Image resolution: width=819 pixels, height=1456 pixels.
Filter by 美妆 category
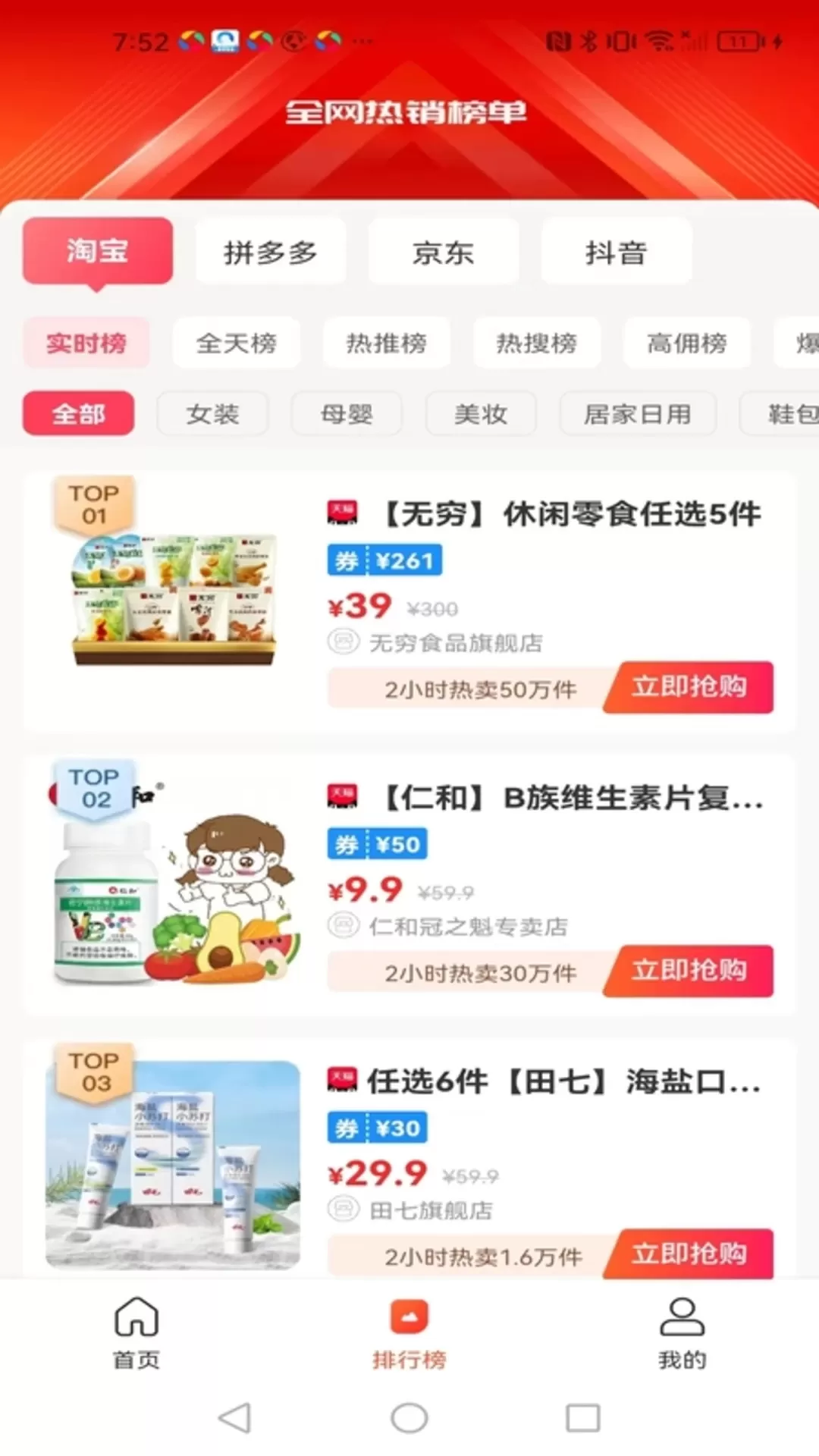pos(481,414)
